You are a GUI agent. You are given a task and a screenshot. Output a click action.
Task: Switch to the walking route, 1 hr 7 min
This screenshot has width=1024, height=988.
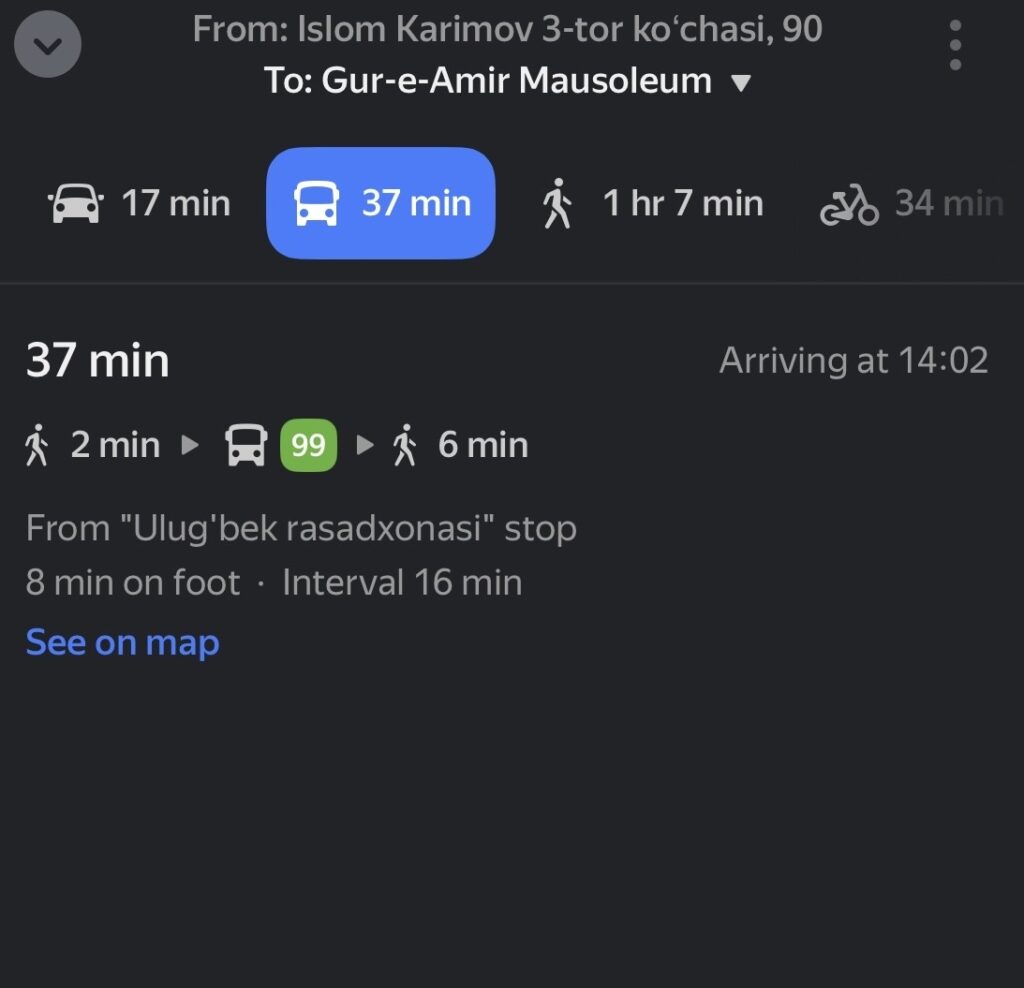click(652, 204)
